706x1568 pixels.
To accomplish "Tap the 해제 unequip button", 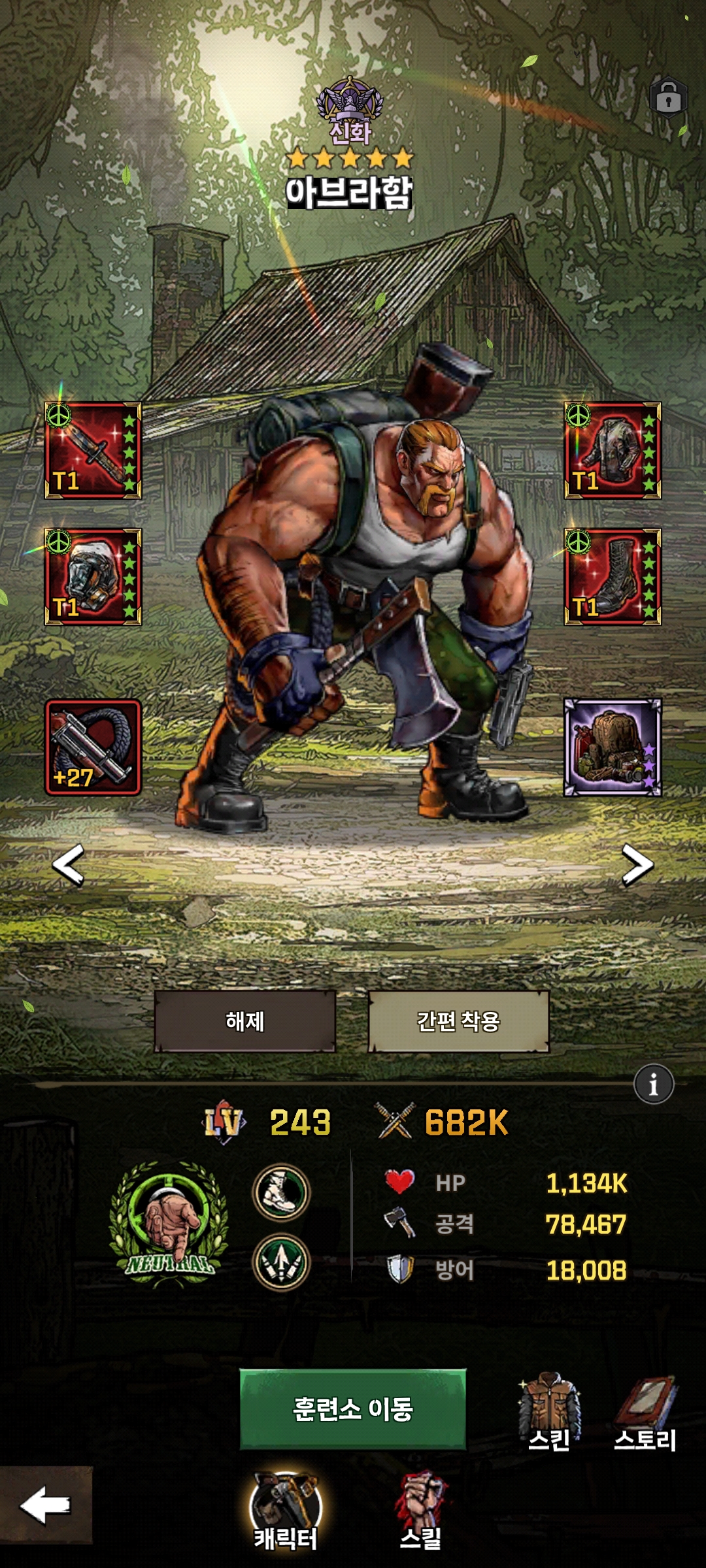I will point(245,1021).
